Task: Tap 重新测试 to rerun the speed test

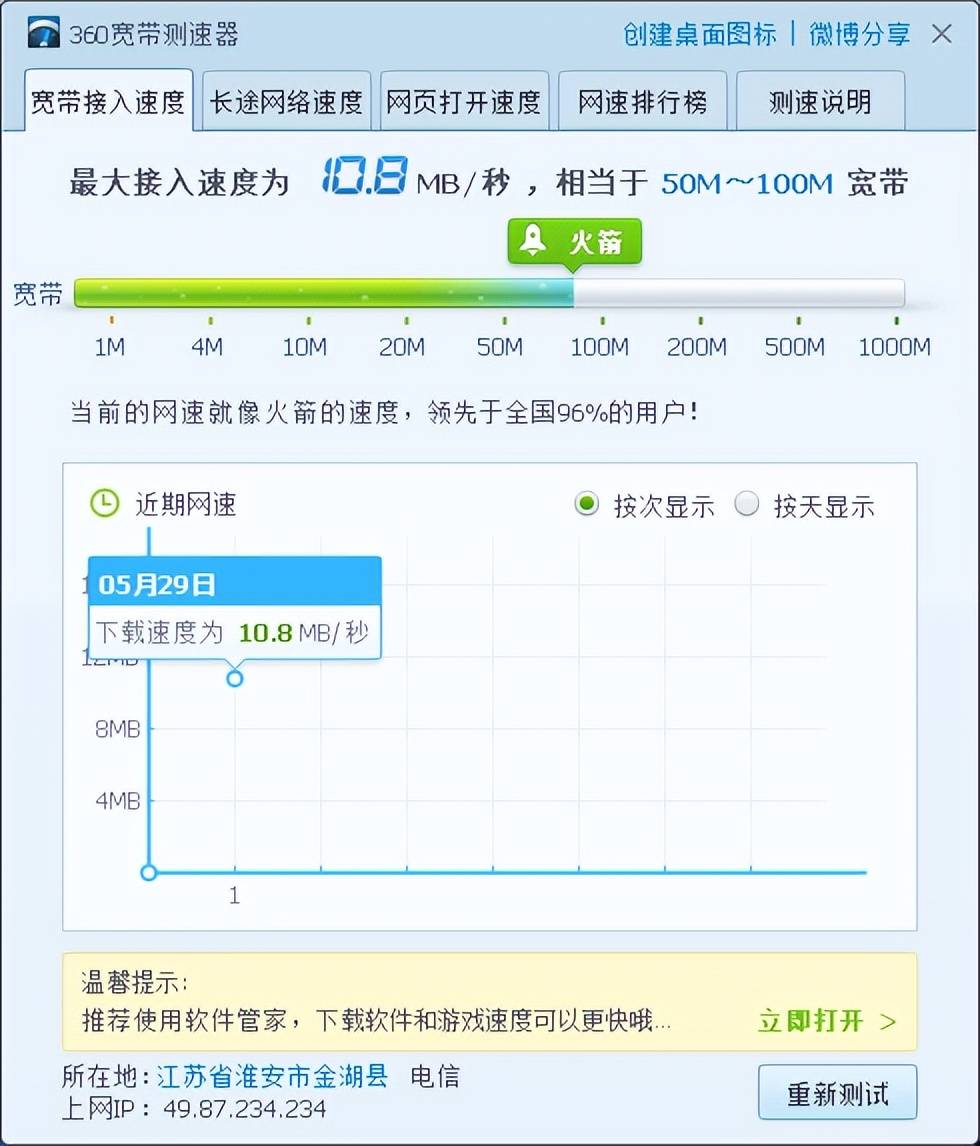Action: [837, 1093]
